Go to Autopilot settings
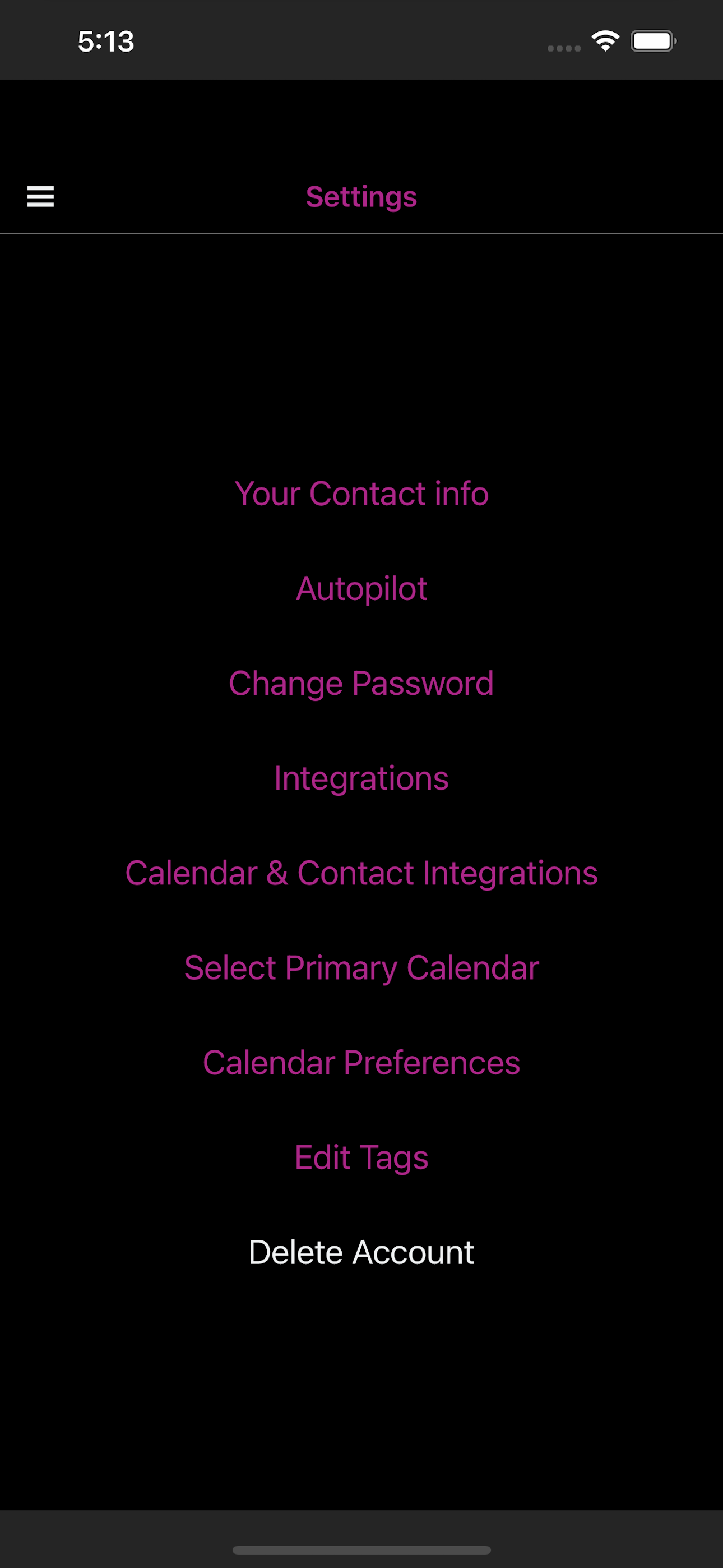The image size is (723, 1568). tap(361, 589)
